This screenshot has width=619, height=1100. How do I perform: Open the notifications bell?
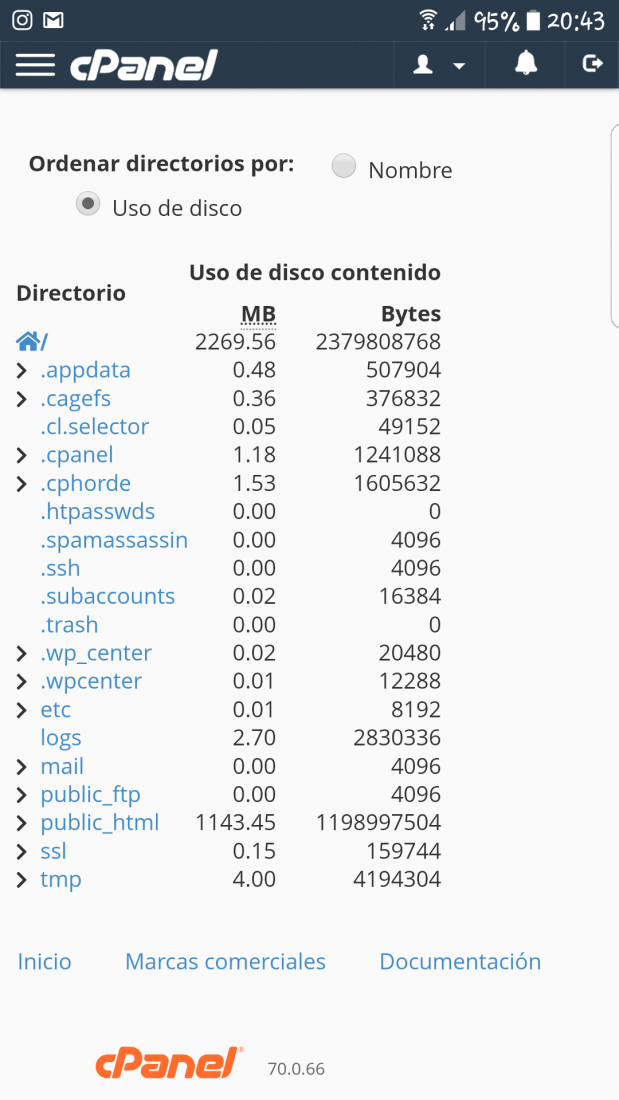point(526,64)
